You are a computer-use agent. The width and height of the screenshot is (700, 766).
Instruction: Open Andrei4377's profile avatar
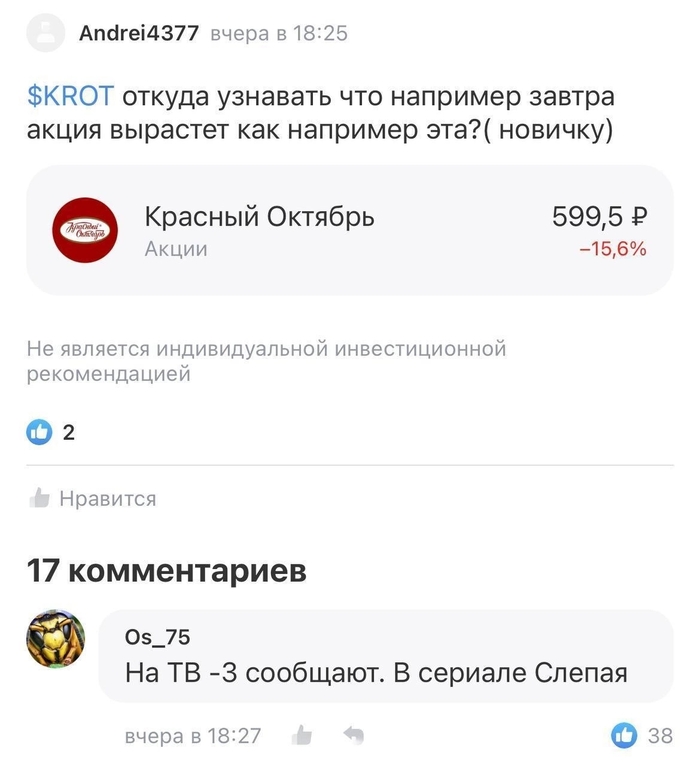pos(45,33)
